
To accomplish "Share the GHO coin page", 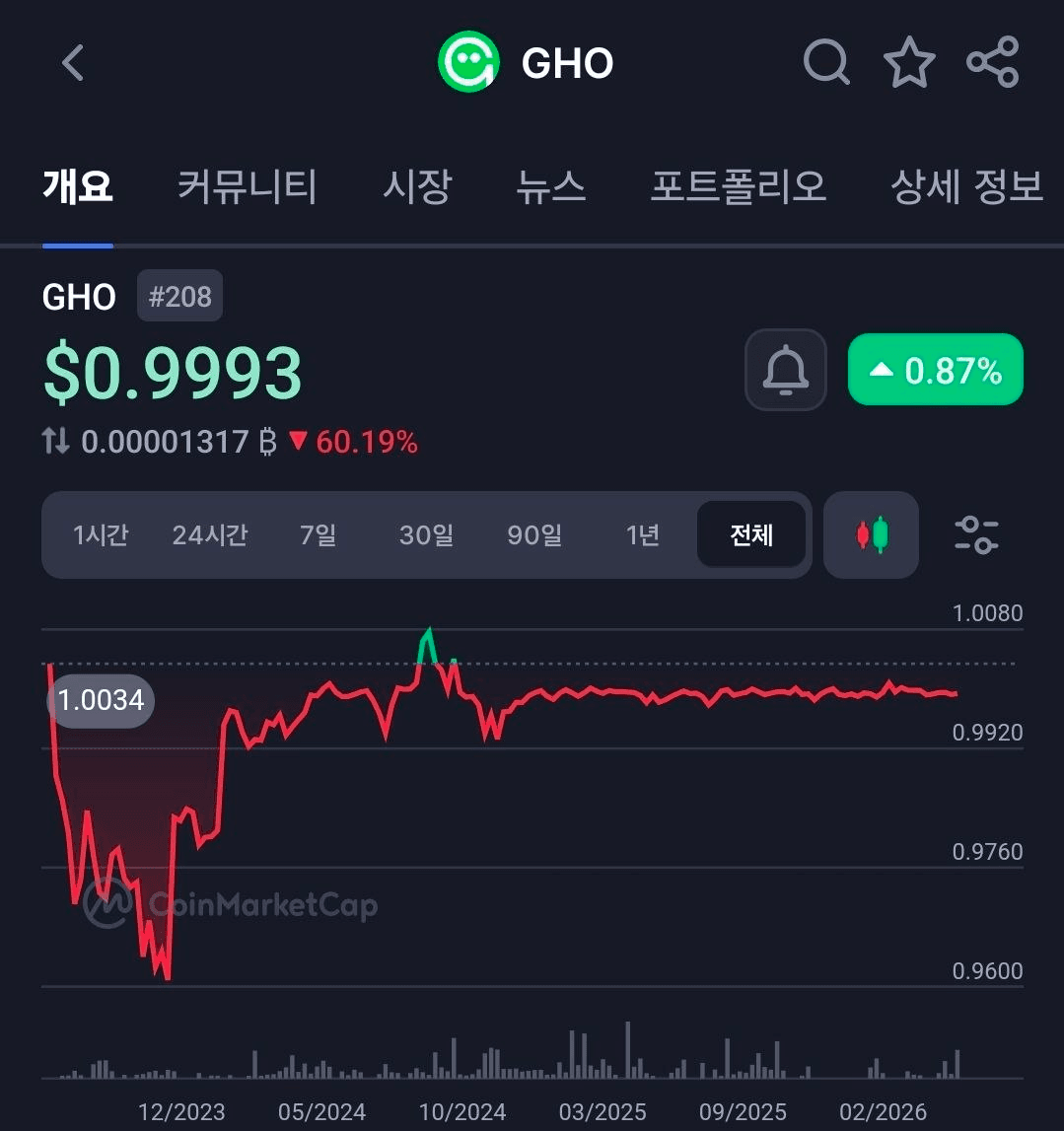I will pos(992,63).
